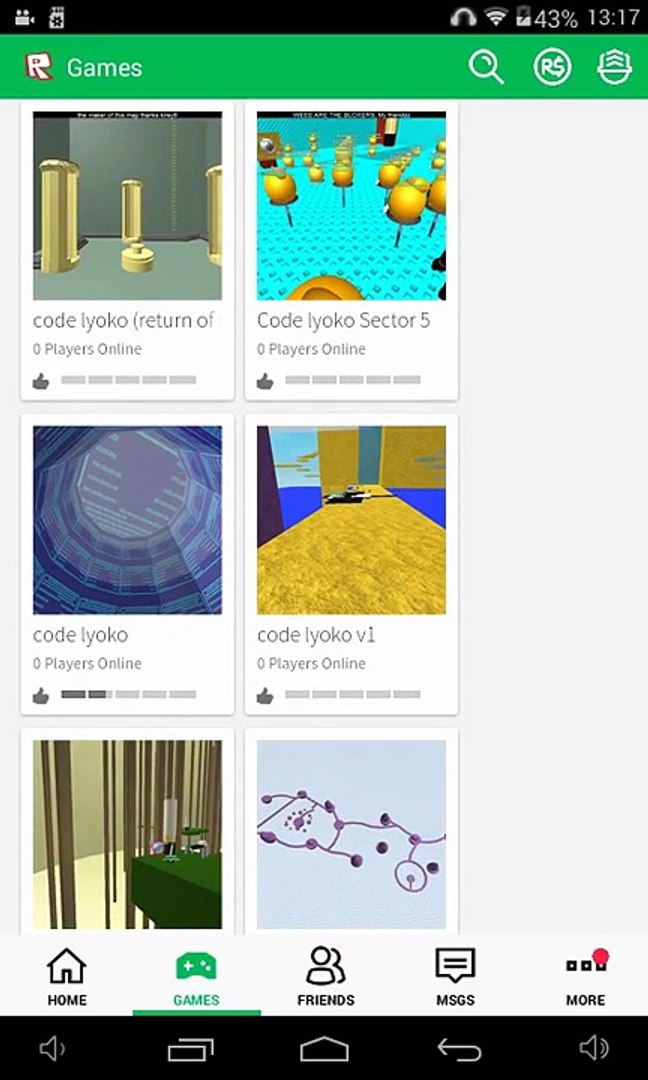The image size is (648, 1080).
Task: Open the game card showing a brown forest
Action: click(127, 833)
